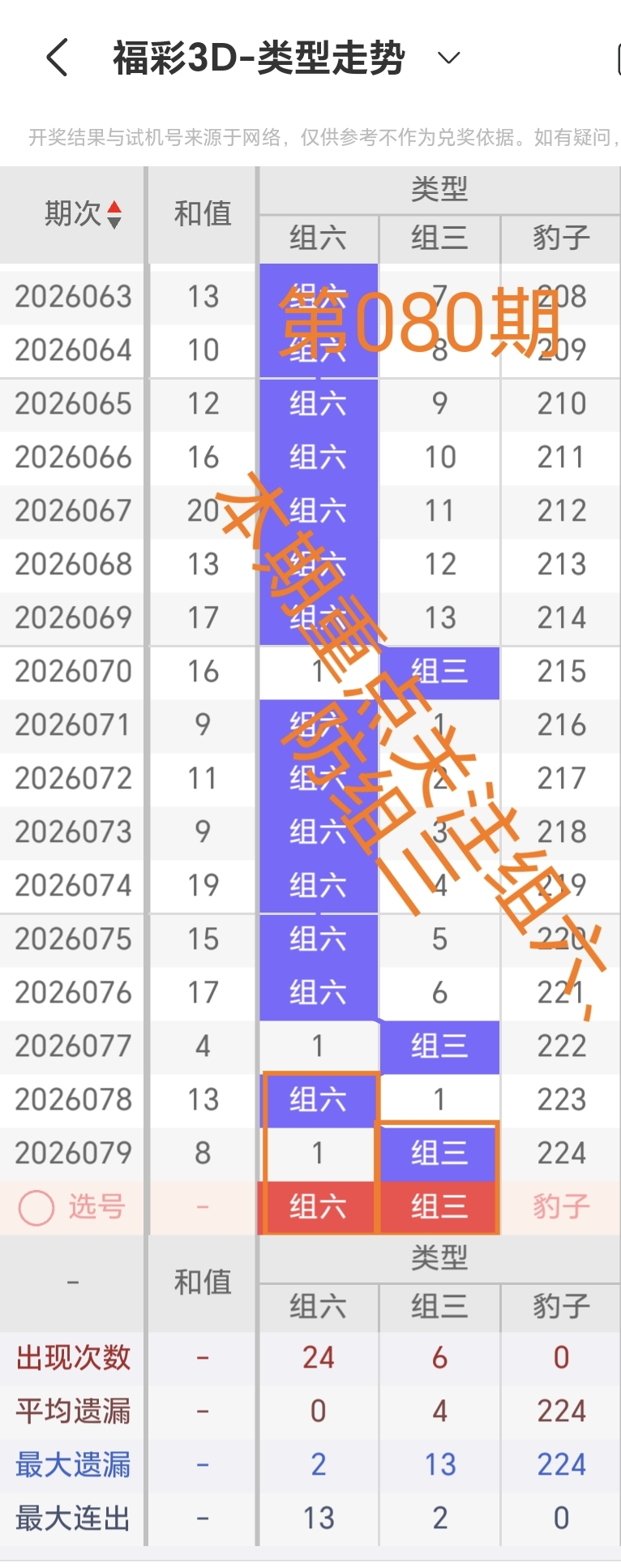Tap the 豹子 column header
The image size is (621, 1568).
click(x=560, y=238)
